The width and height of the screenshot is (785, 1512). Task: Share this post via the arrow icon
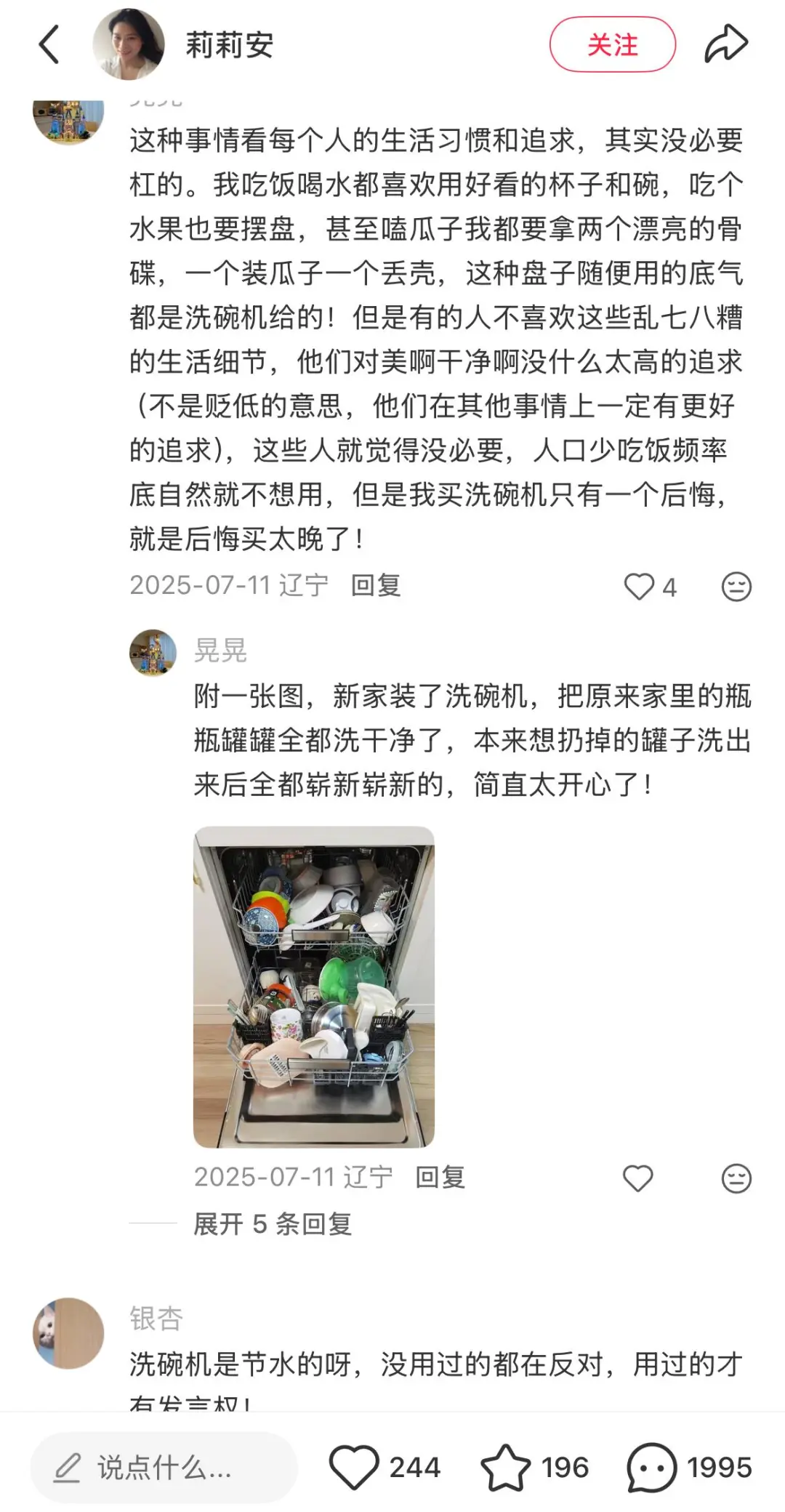726,45
